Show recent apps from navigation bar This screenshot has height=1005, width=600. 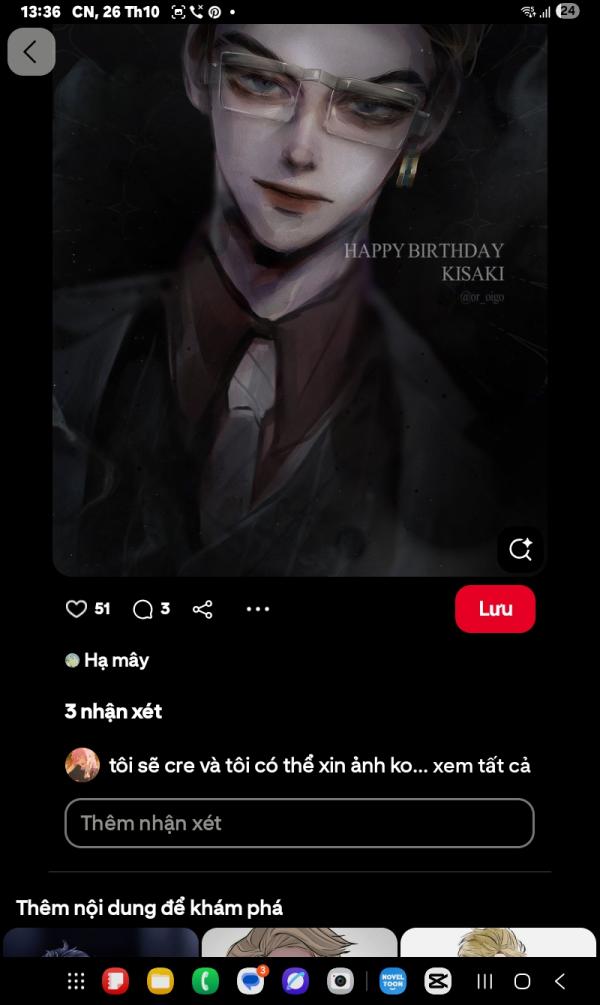point(484,981)
